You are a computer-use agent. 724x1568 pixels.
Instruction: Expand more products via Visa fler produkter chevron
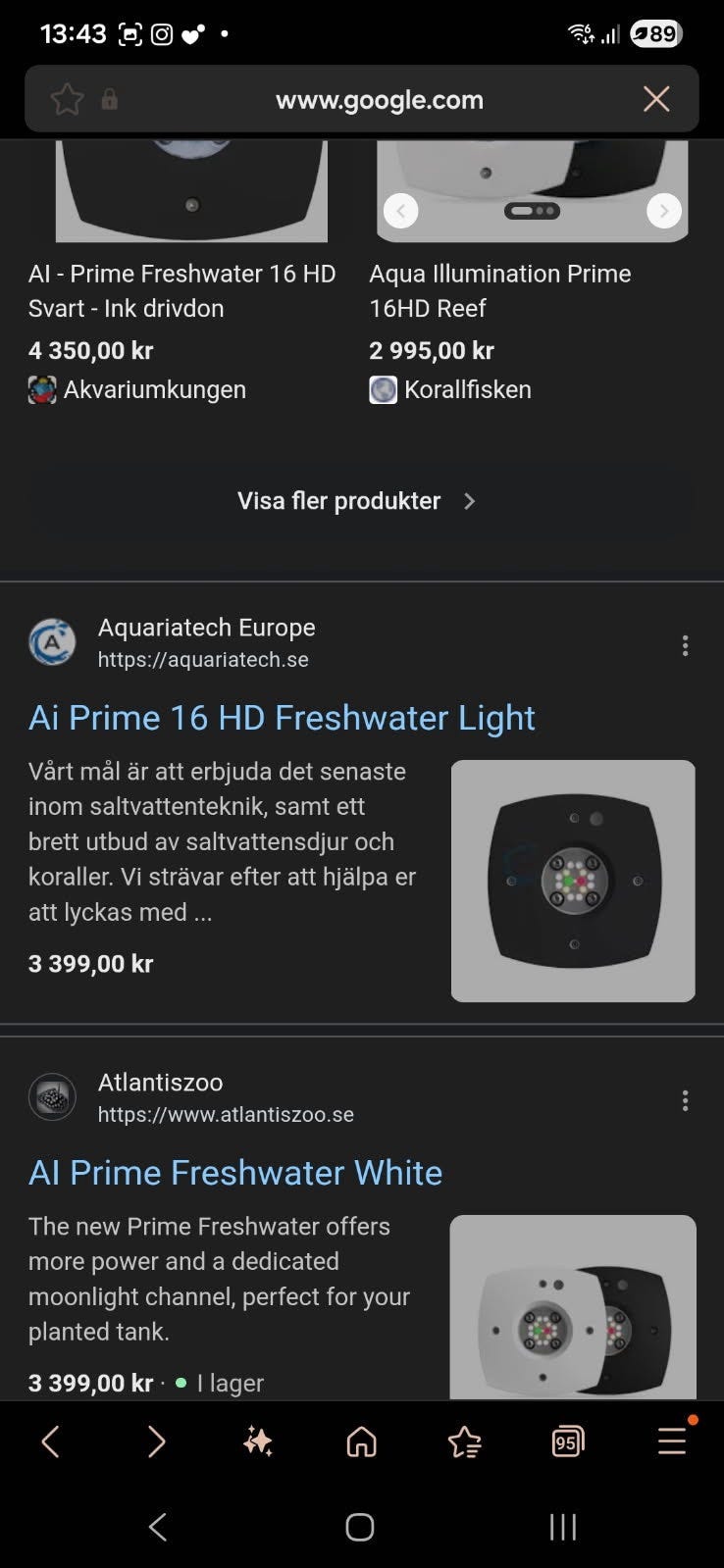point(469,501)
